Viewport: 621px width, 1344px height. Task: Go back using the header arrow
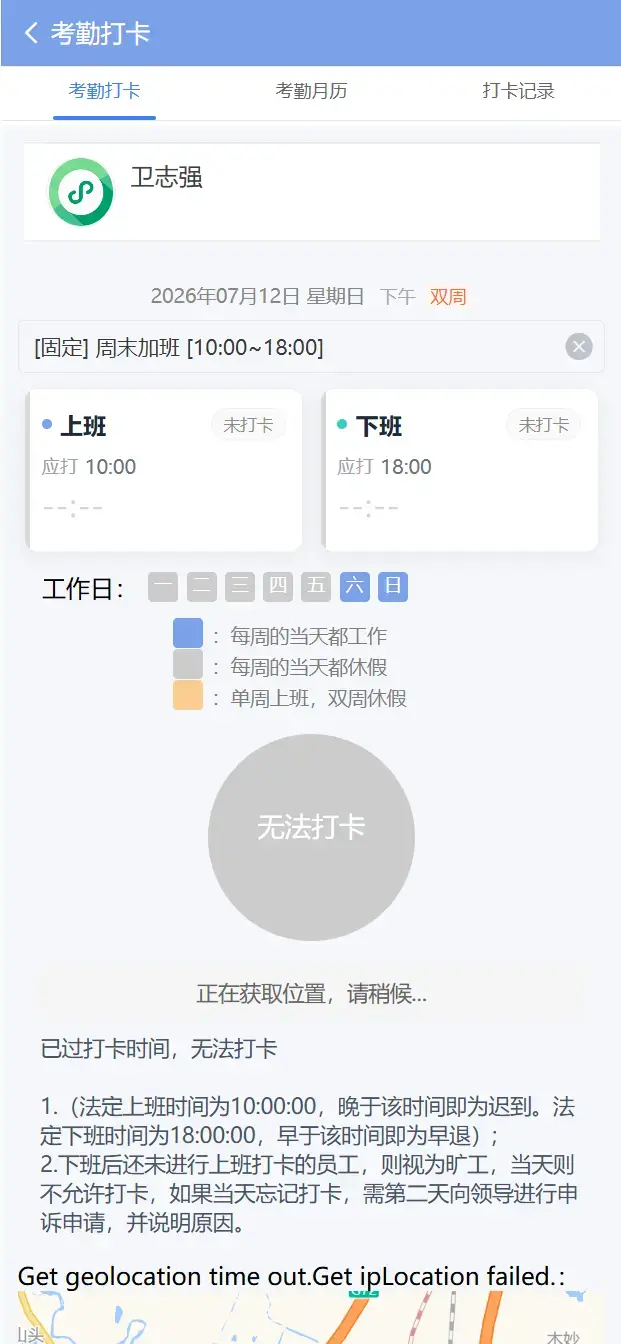pyautogui.click(x=31, y=33)
